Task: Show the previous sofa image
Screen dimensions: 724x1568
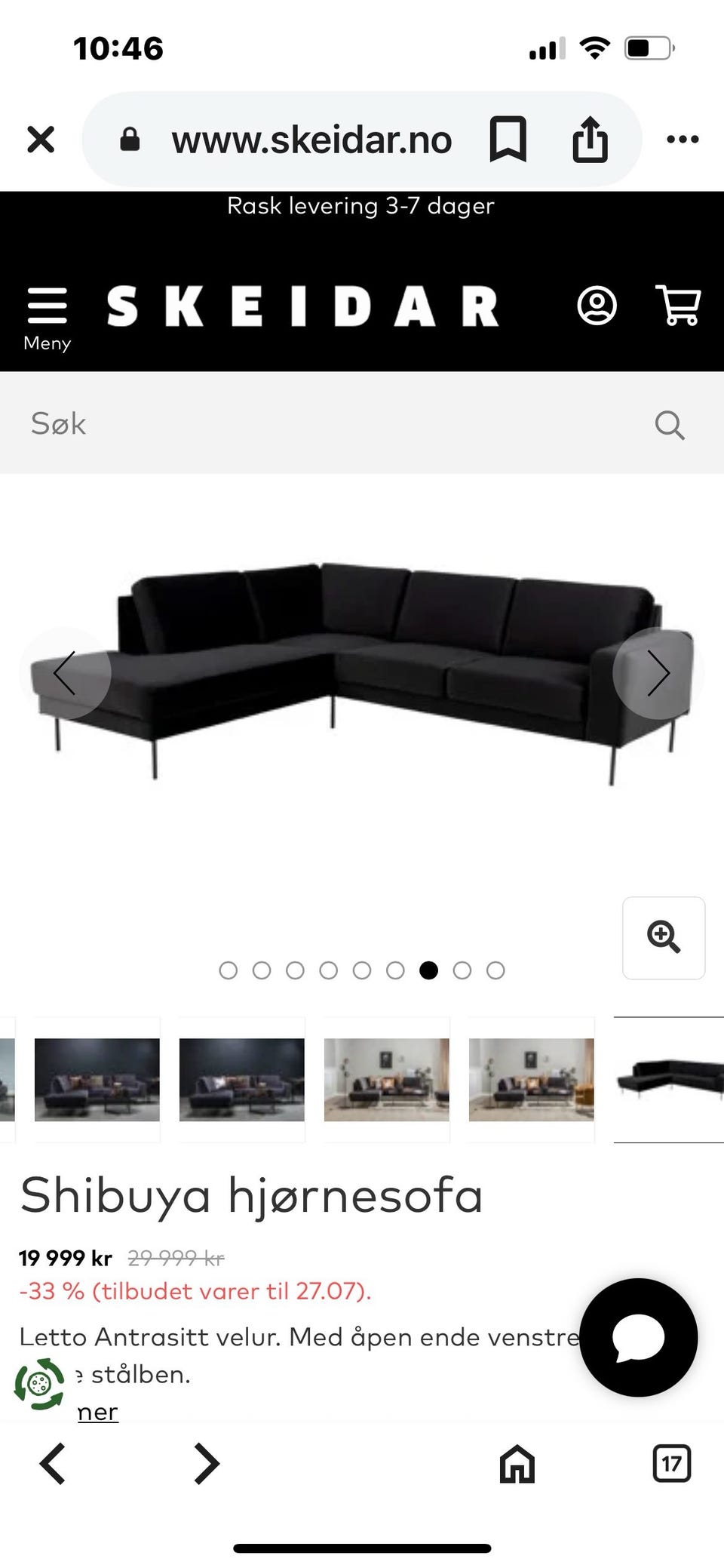Action: tap(66, 672)
